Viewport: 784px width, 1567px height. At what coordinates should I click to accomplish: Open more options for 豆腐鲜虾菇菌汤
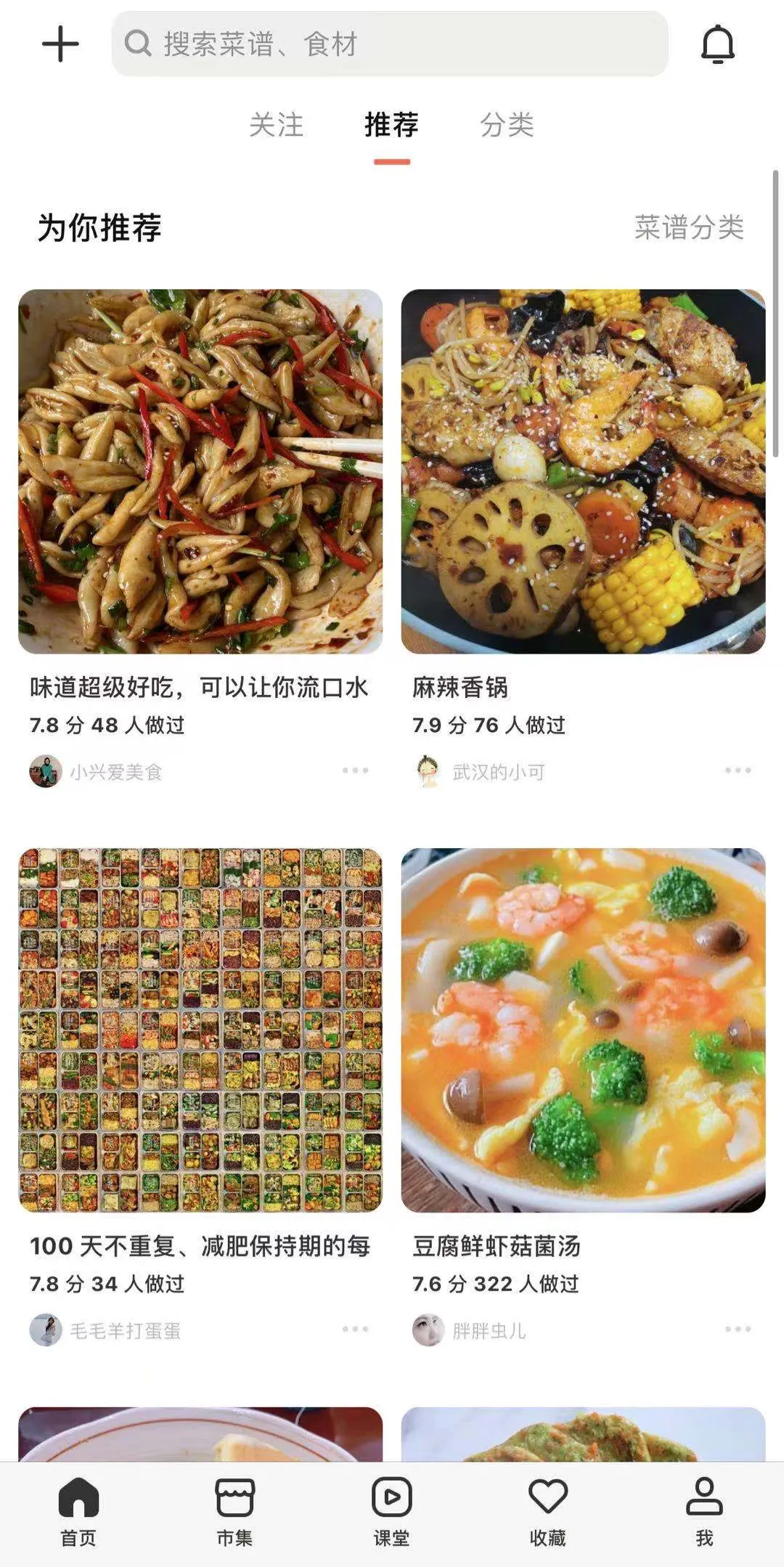click(738, 1329)
